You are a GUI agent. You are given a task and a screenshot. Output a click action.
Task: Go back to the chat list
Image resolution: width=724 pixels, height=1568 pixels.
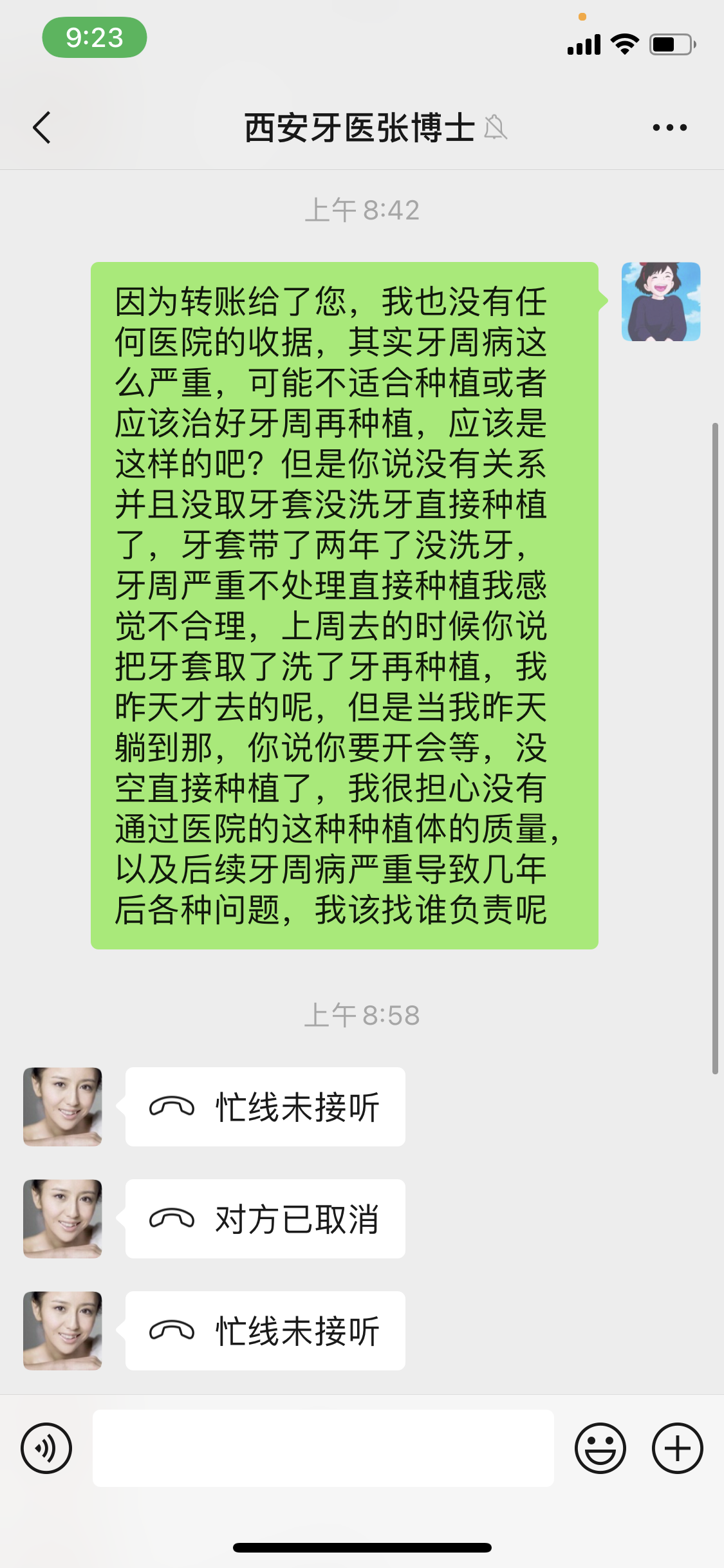(x=42, y=127)
